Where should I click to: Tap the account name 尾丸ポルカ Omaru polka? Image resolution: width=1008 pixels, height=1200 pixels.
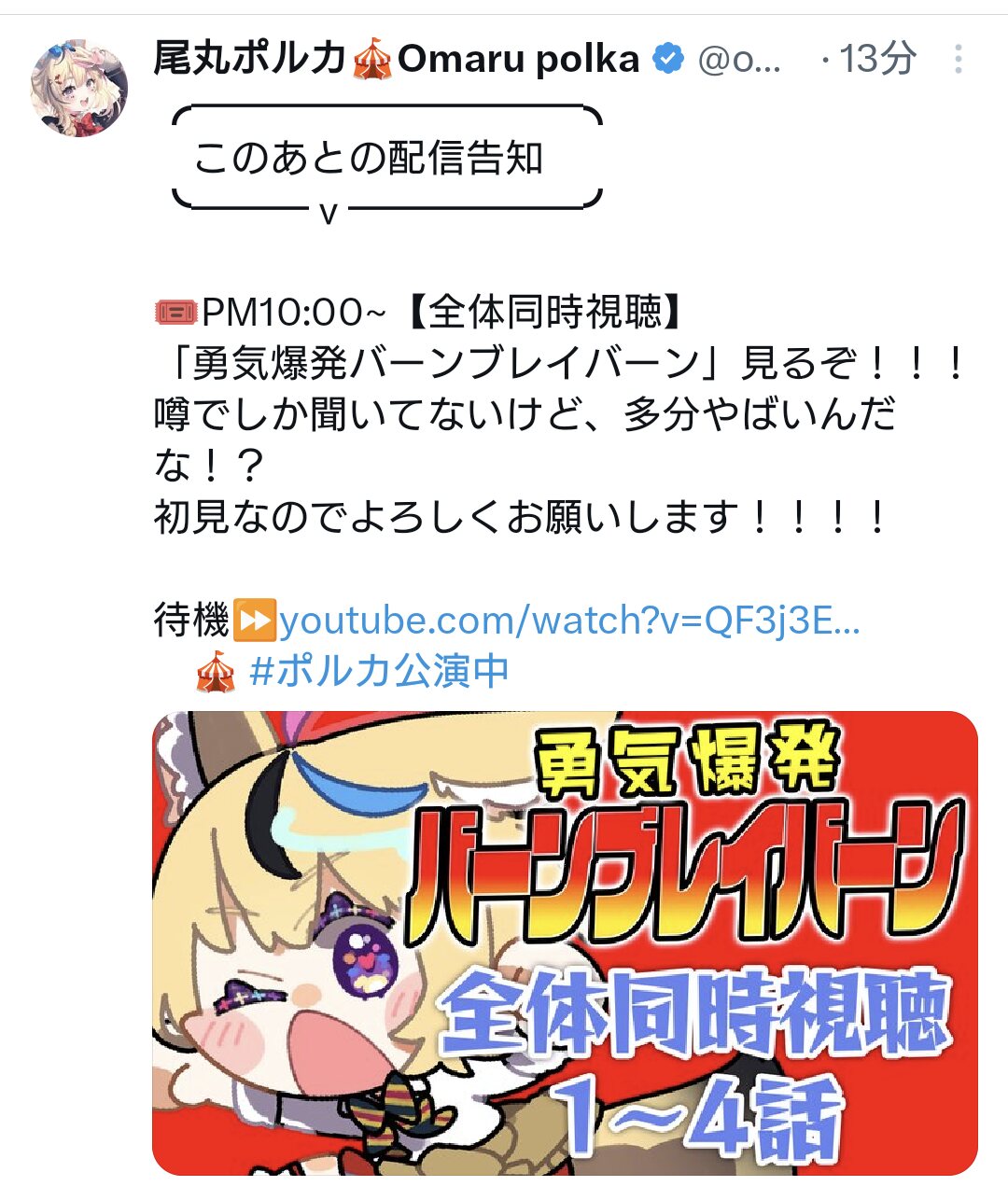(397, 60)
